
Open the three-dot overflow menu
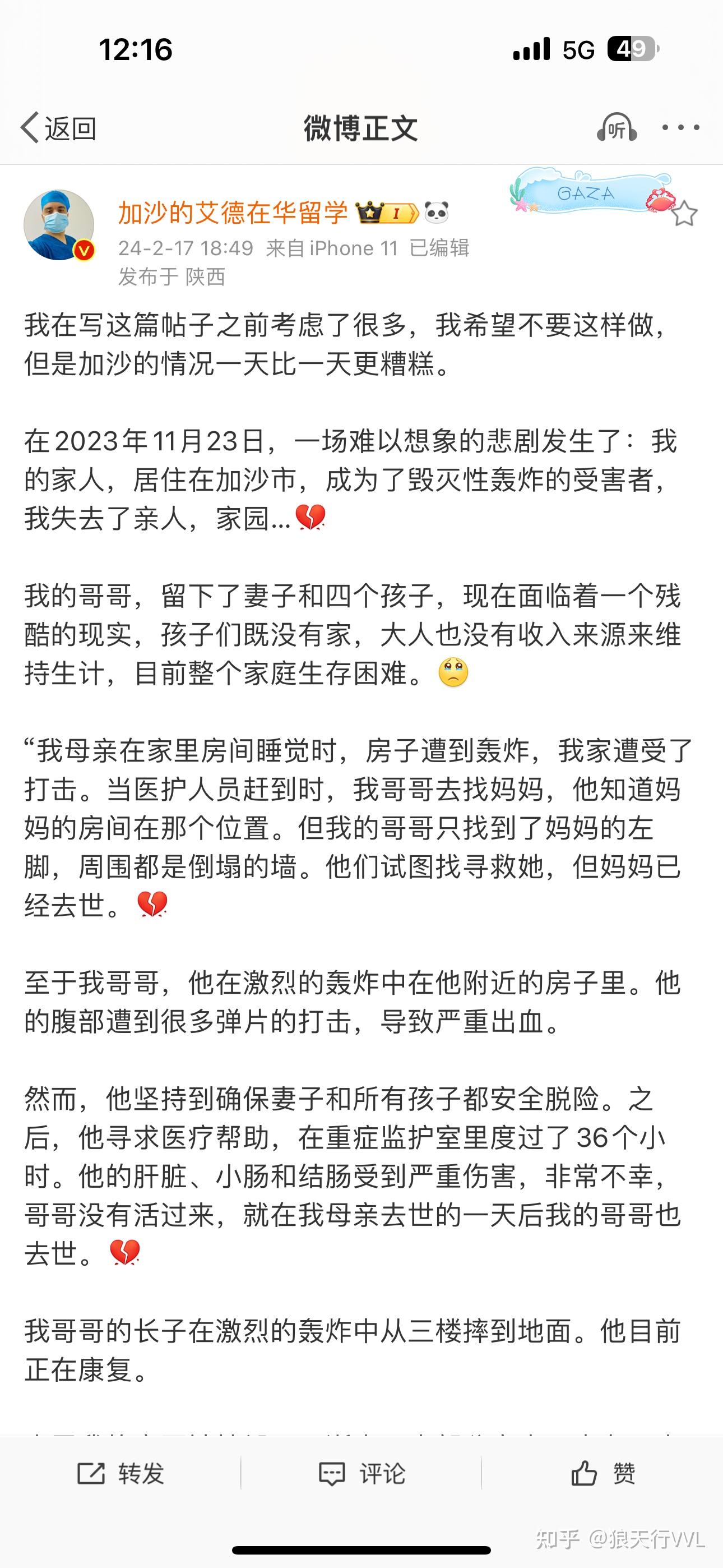pos(680,128)
